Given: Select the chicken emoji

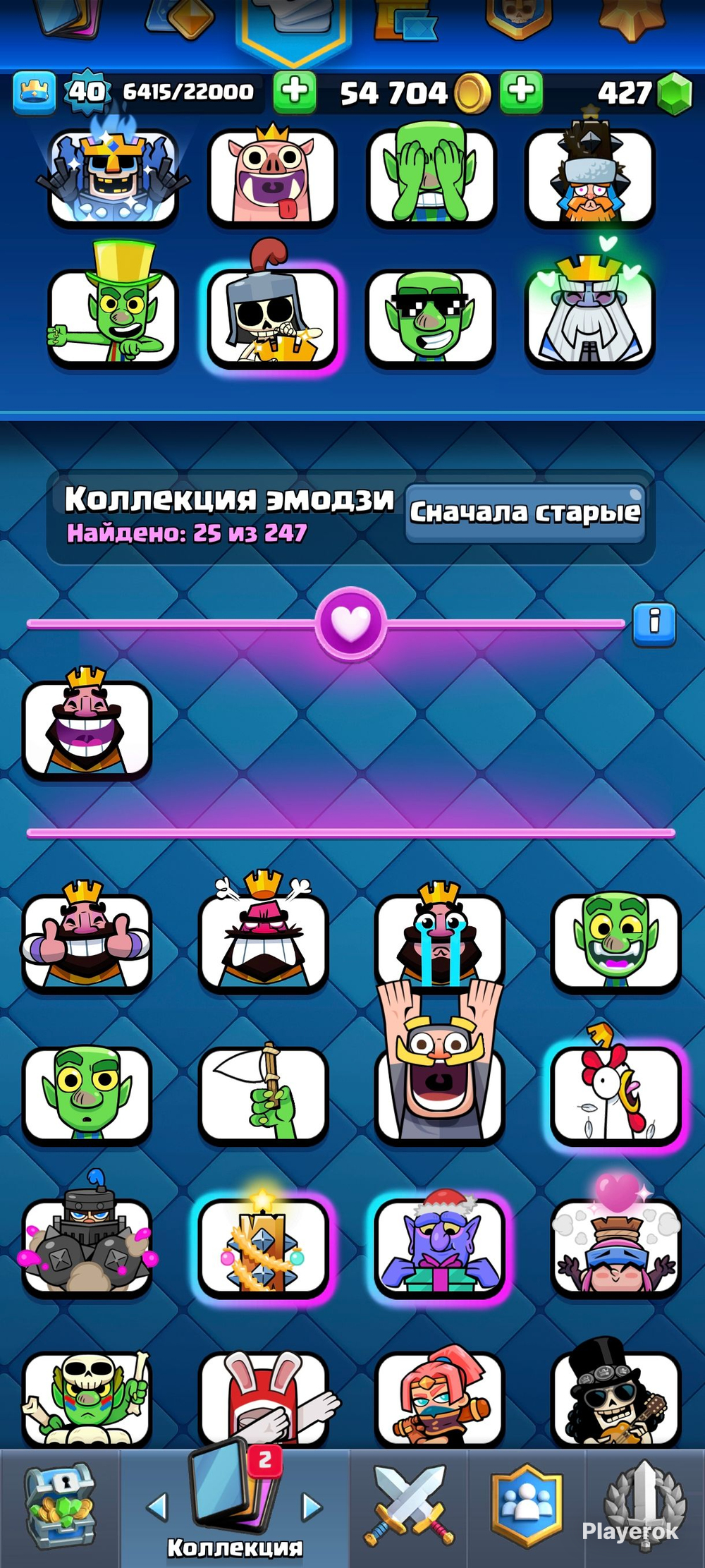Looking at the screenshot, I should (615, 1094).
